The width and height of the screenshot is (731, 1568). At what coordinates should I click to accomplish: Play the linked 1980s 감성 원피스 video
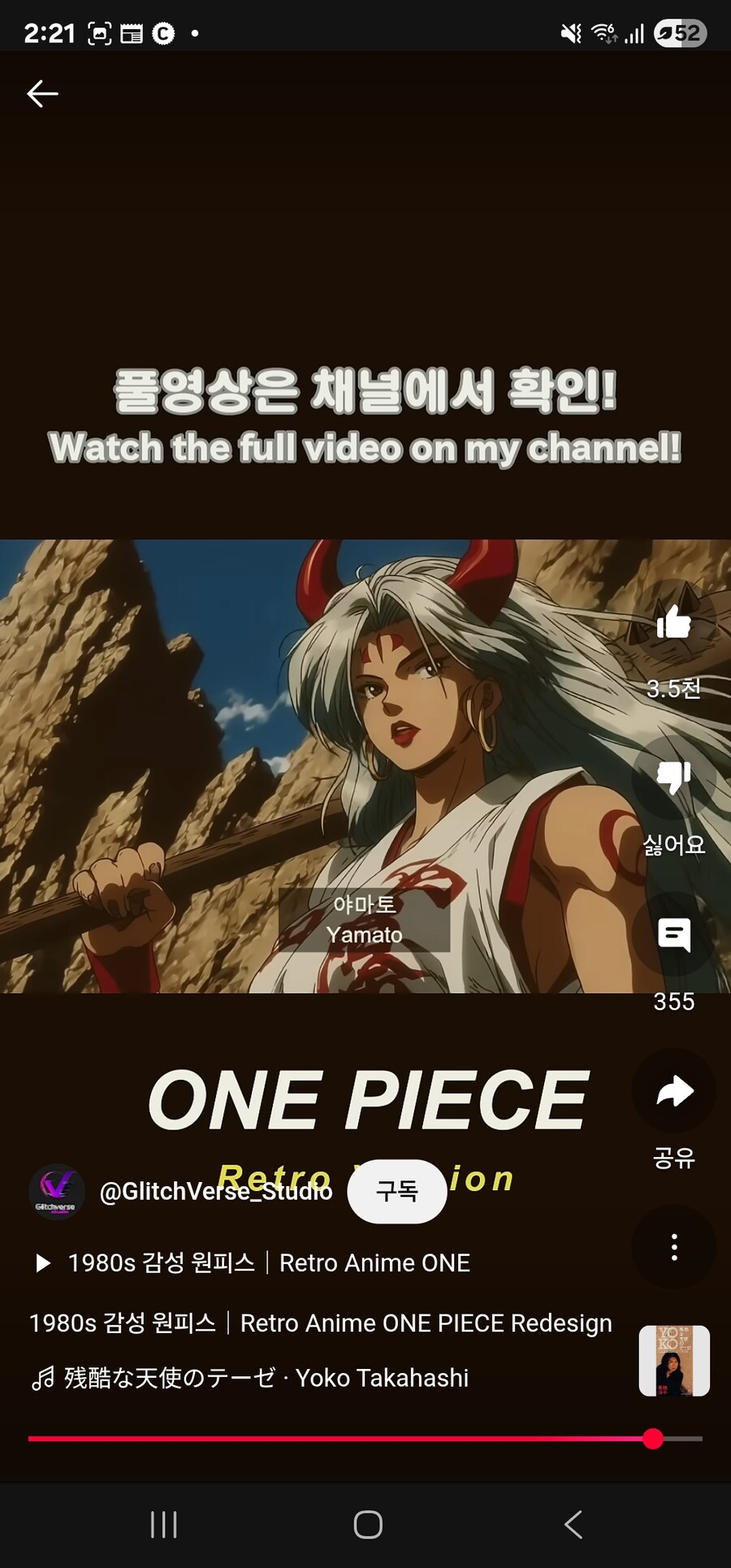pos(253,1263)
